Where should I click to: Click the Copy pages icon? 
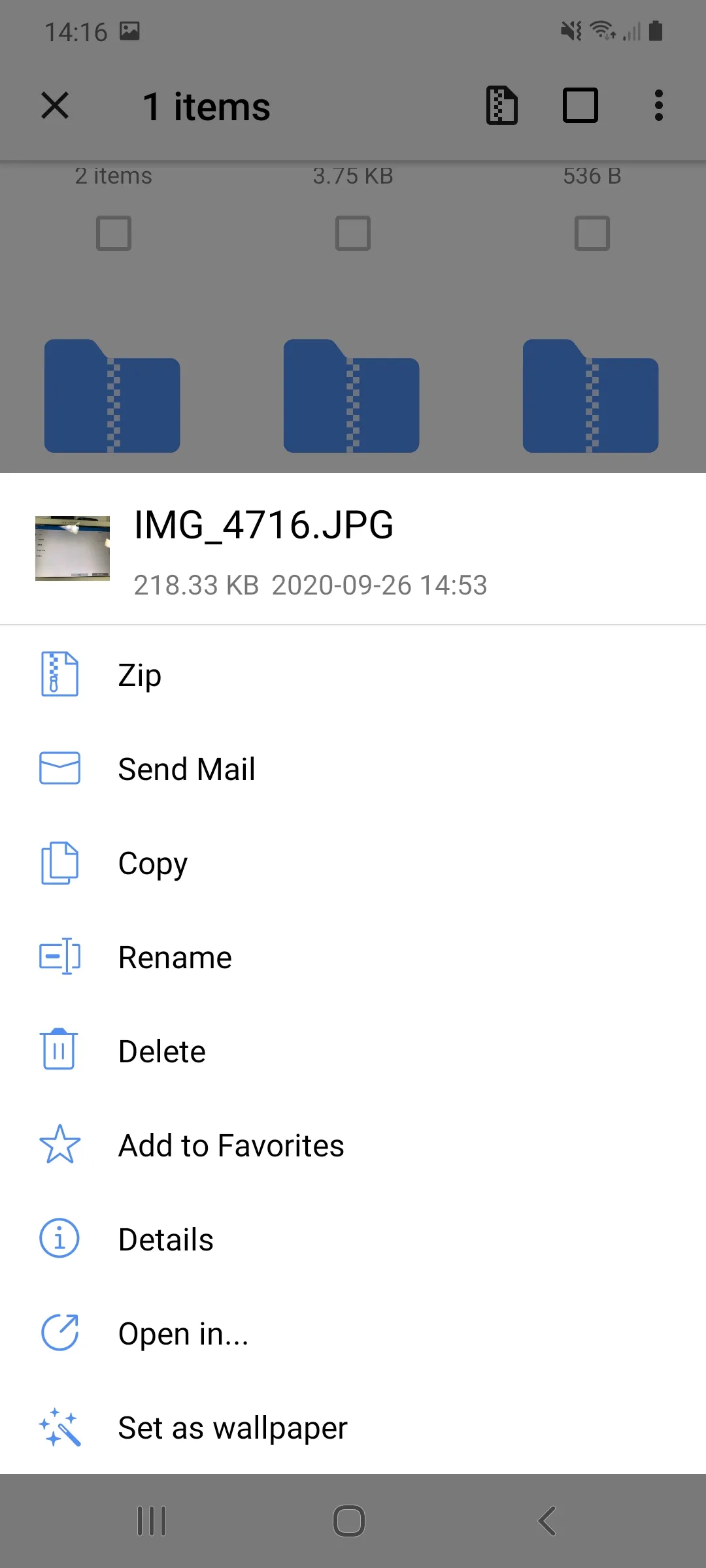59,863
